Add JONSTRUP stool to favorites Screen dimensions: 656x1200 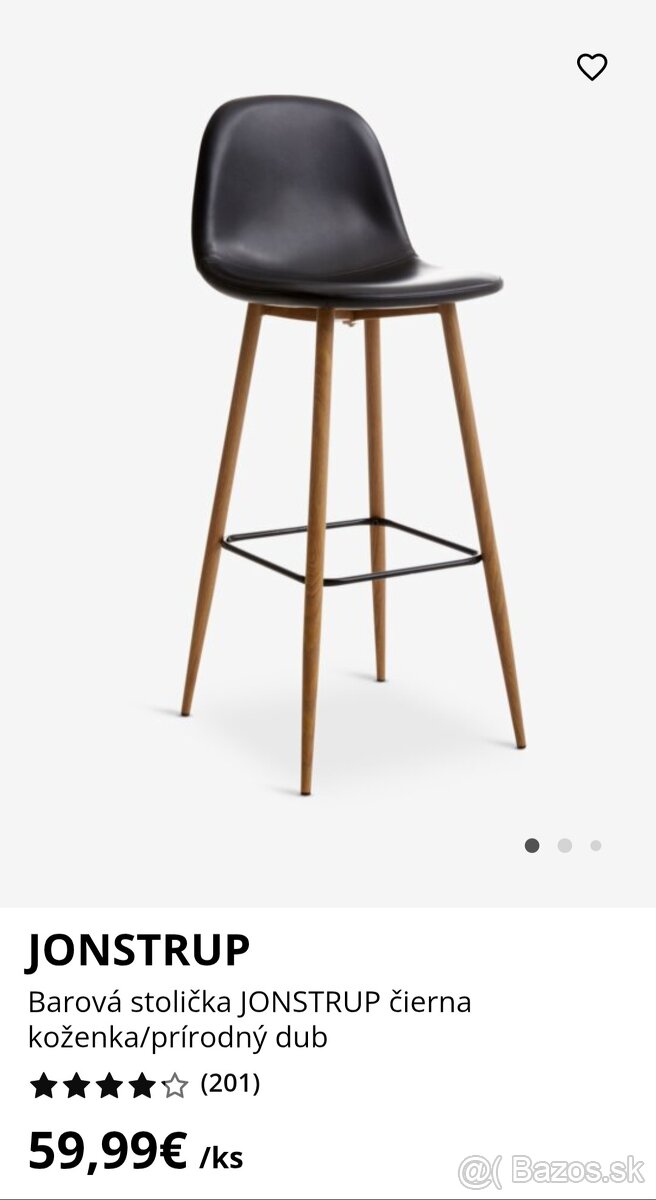pyautogui.click(x=592, y=67)
